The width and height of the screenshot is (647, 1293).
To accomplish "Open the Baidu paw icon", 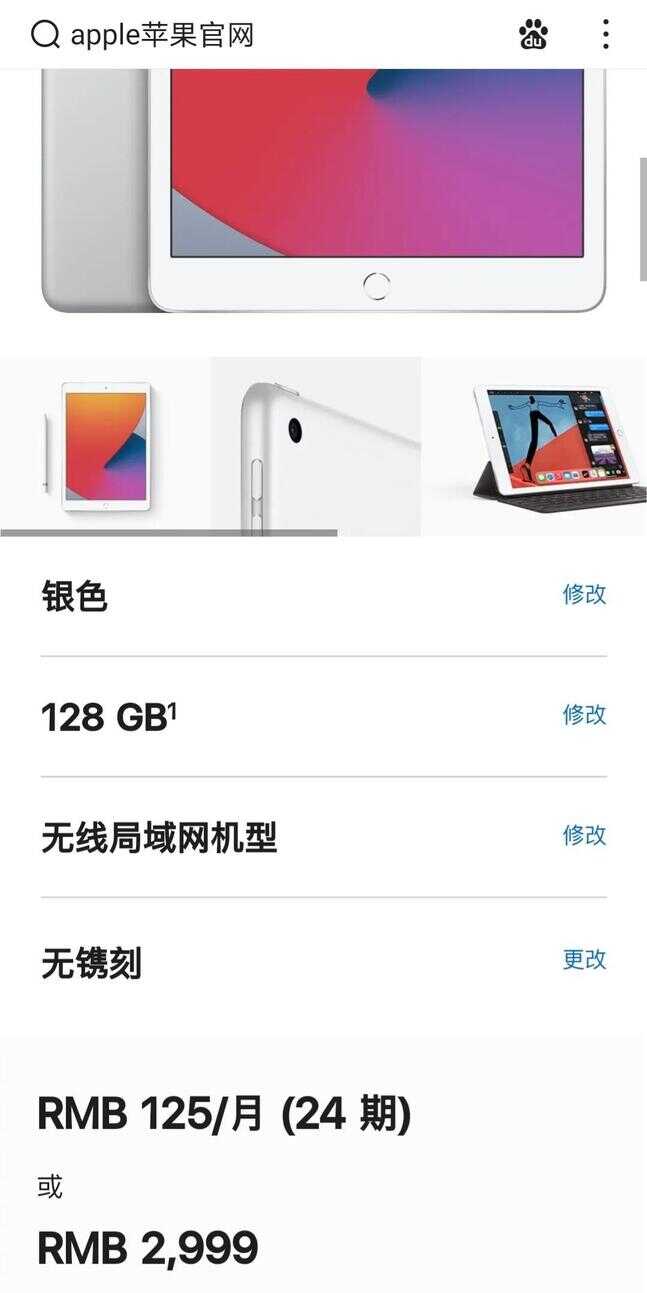I will pyautogui.click(x=534, y=35).
